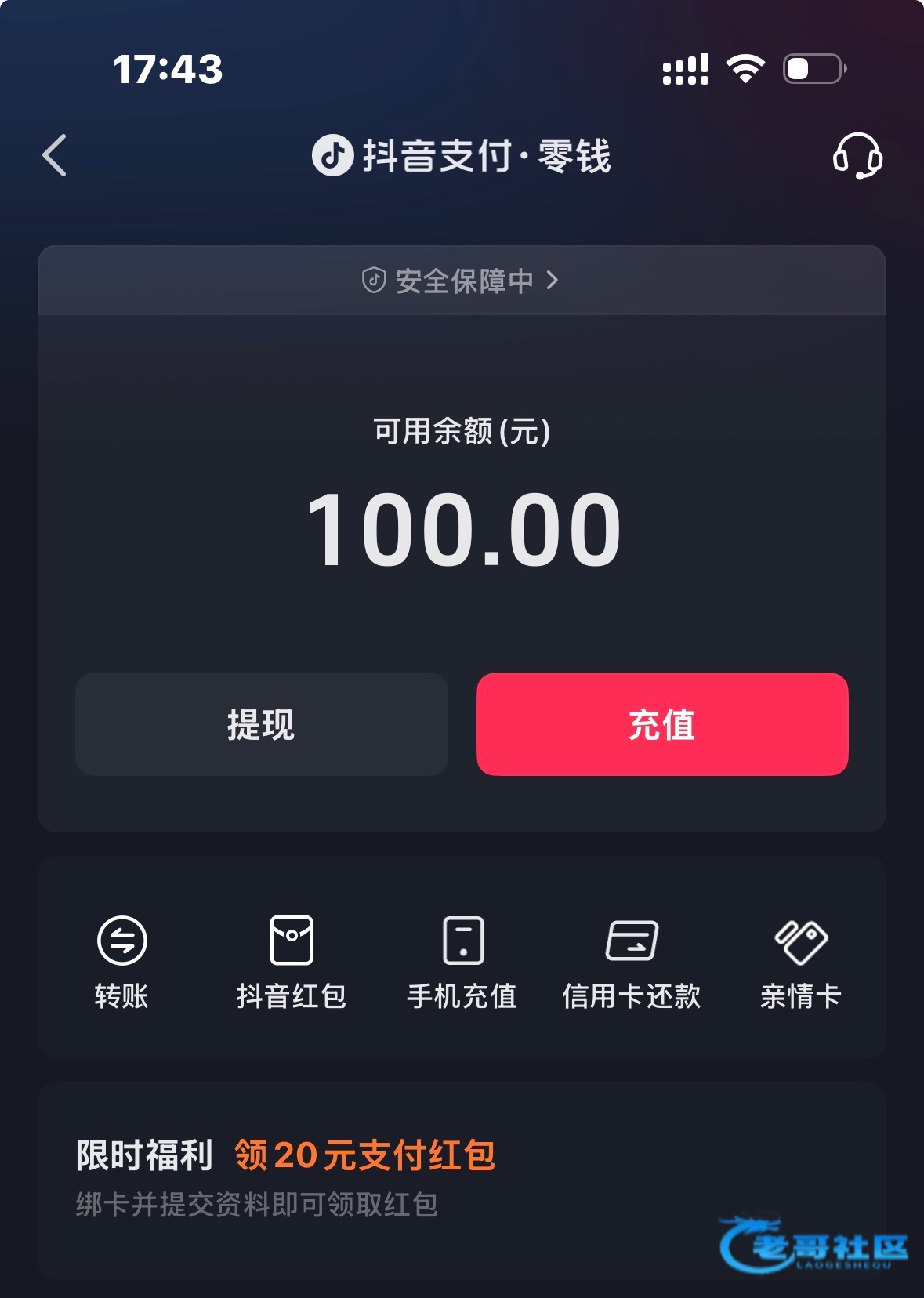The image size is (924, 1298).
Task: Select 手机充值 phone recharge
Action: tap(462, 962)
